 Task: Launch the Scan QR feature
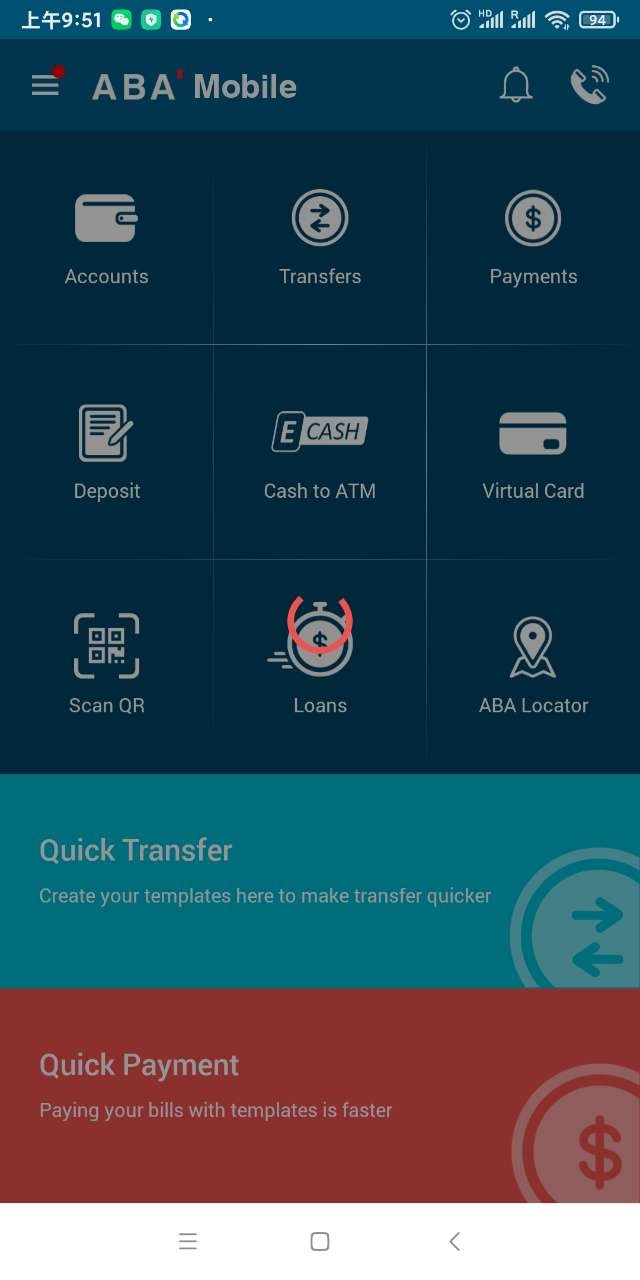click(107, 667)
